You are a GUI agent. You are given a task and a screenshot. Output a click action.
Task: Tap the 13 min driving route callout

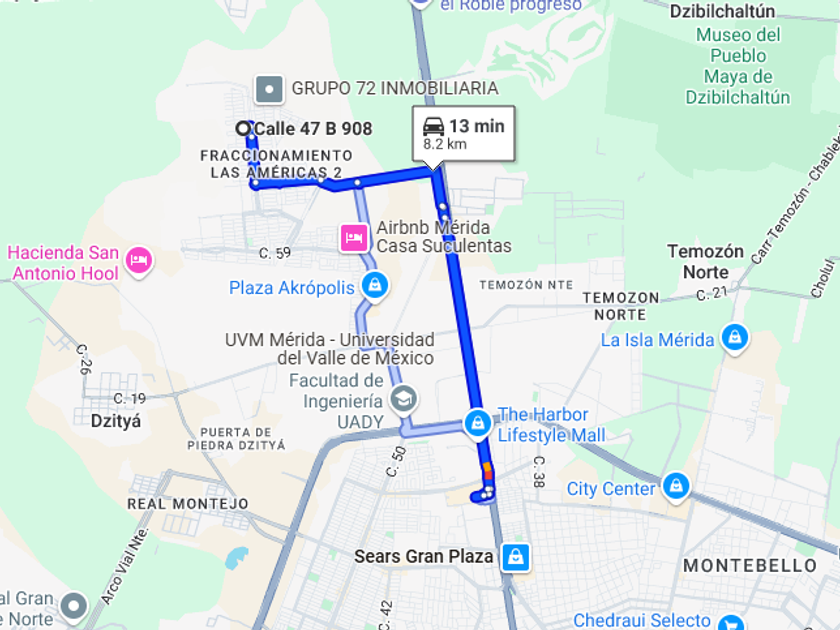[463, 133]
